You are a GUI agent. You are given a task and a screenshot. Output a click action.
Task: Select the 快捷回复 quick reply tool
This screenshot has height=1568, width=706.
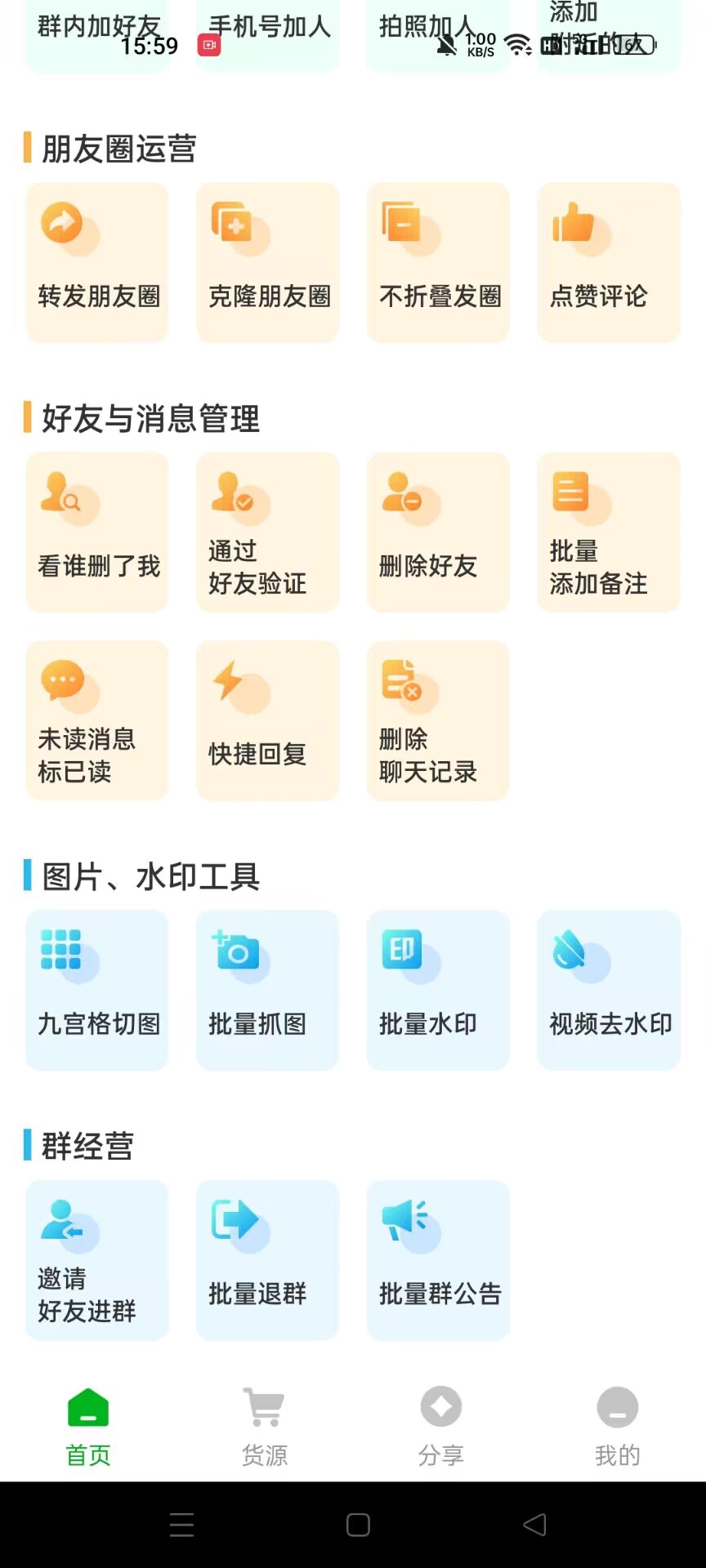(267, 719)
